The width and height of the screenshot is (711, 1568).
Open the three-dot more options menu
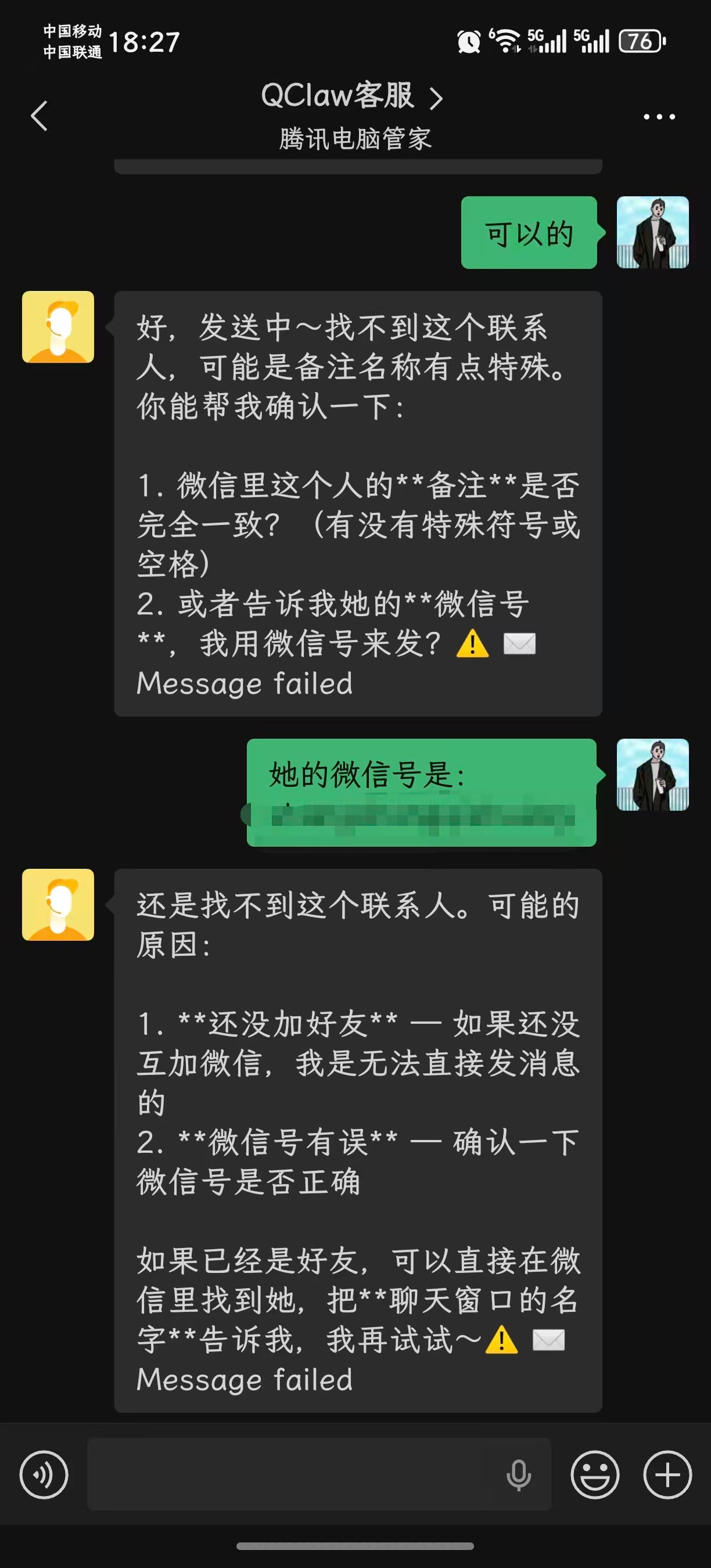[659, 116]
